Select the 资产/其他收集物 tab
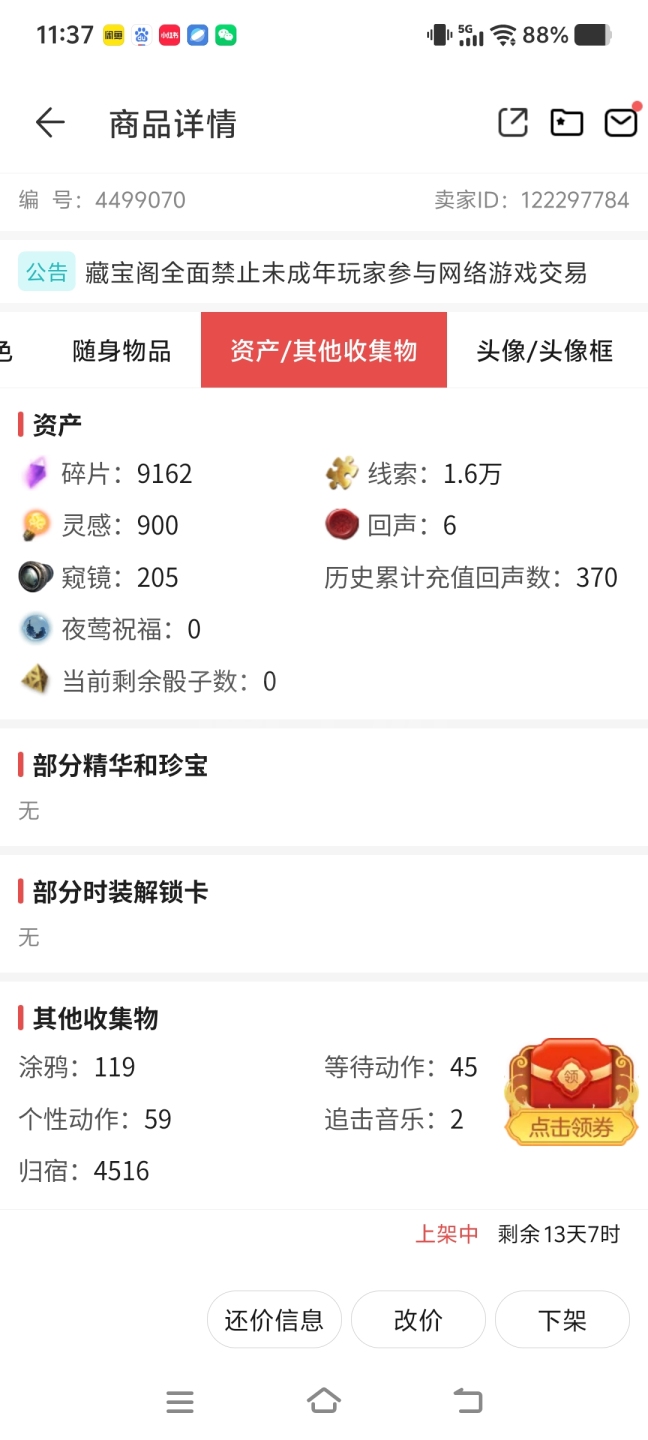Image resolution: width=648 pixels, height=1440 pixels. pyautogui.click(x=323, y=351)
